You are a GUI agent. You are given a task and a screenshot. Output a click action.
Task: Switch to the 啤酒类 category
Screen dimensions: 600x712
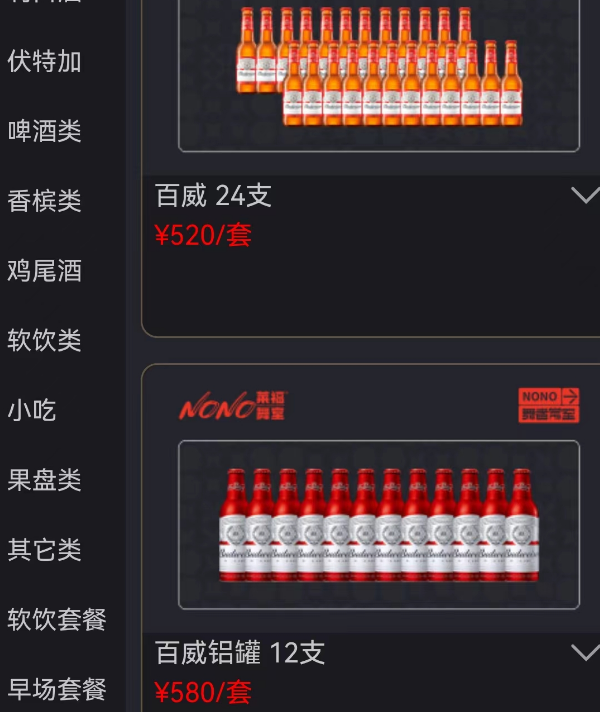45,131
